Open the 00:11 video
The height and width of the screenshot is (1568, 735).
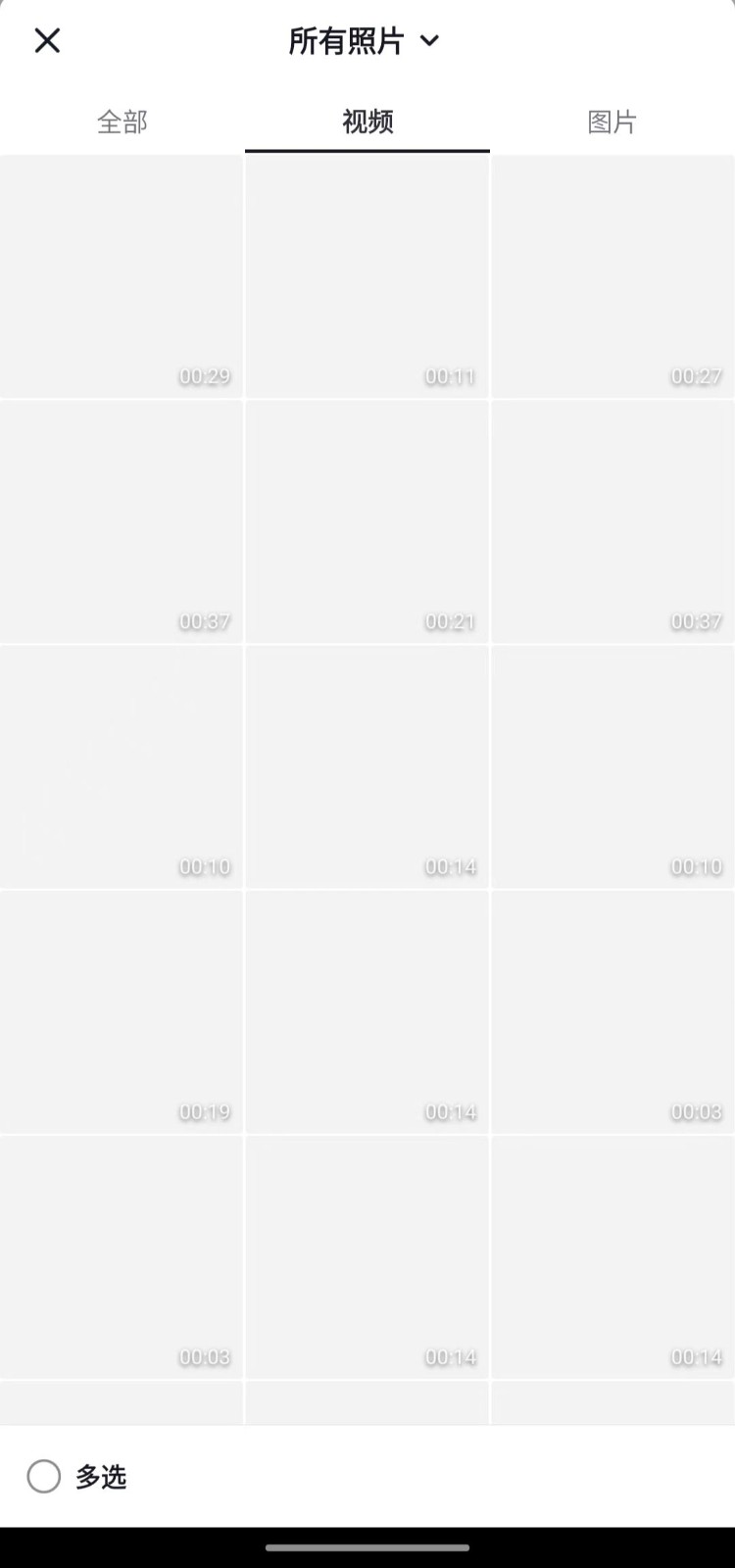click(367, 276)
